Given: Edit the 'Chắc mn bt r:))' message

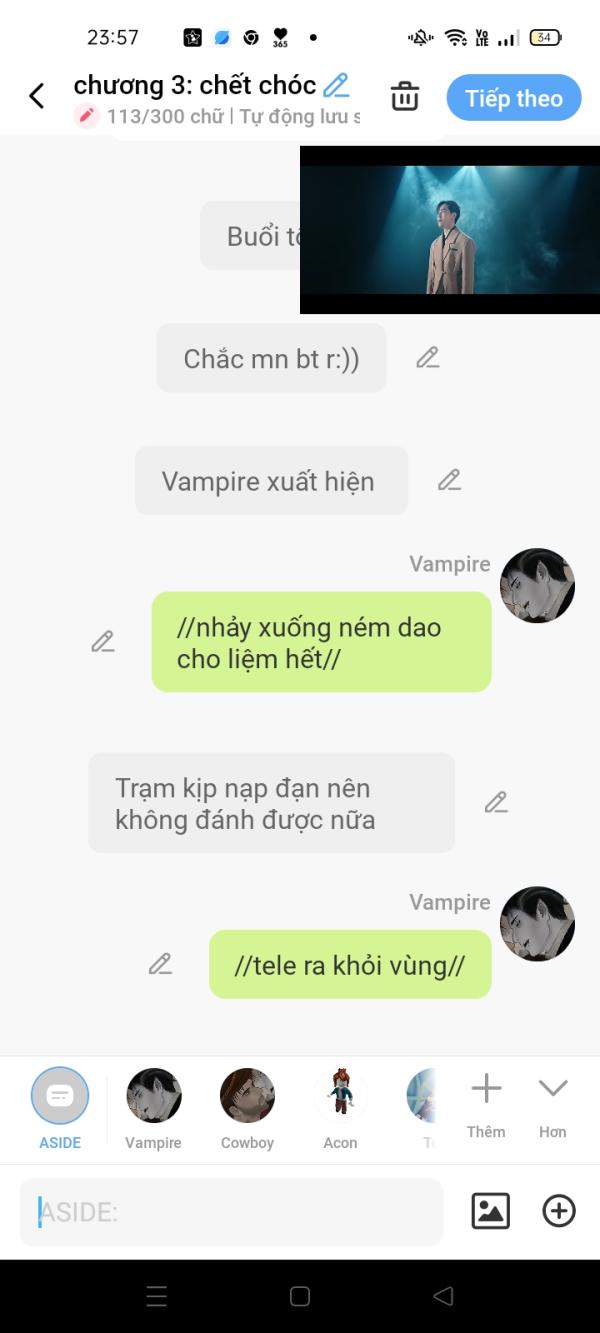Looking at the screenshot, I should point(428,358).
